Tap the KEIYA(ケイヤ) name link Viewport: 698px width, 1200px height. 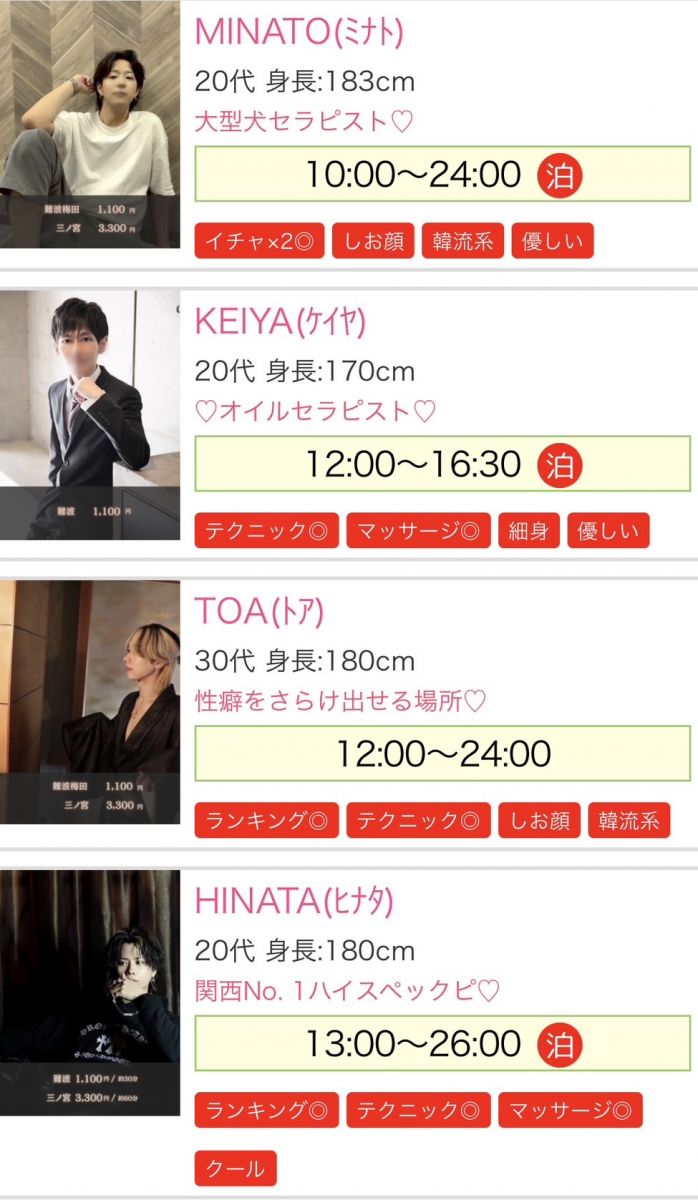coord(280,322)
